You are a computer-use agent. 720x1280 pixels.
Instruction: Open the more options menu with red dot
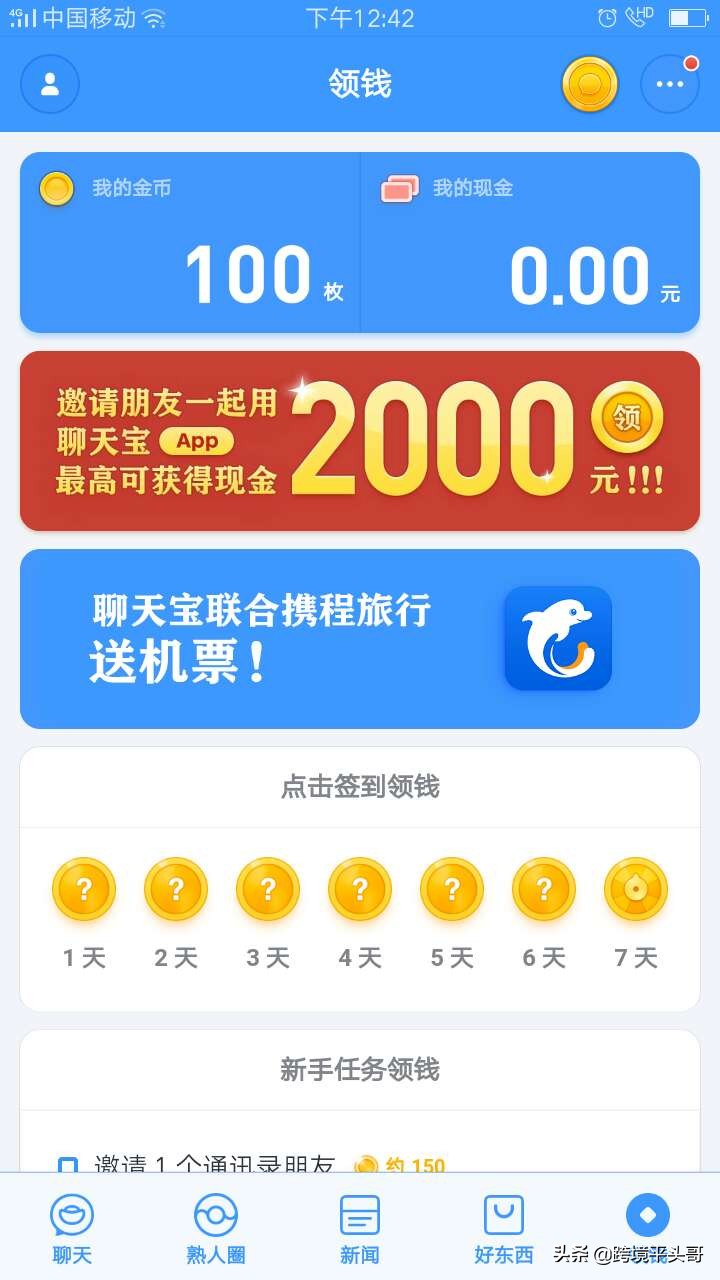669,84
